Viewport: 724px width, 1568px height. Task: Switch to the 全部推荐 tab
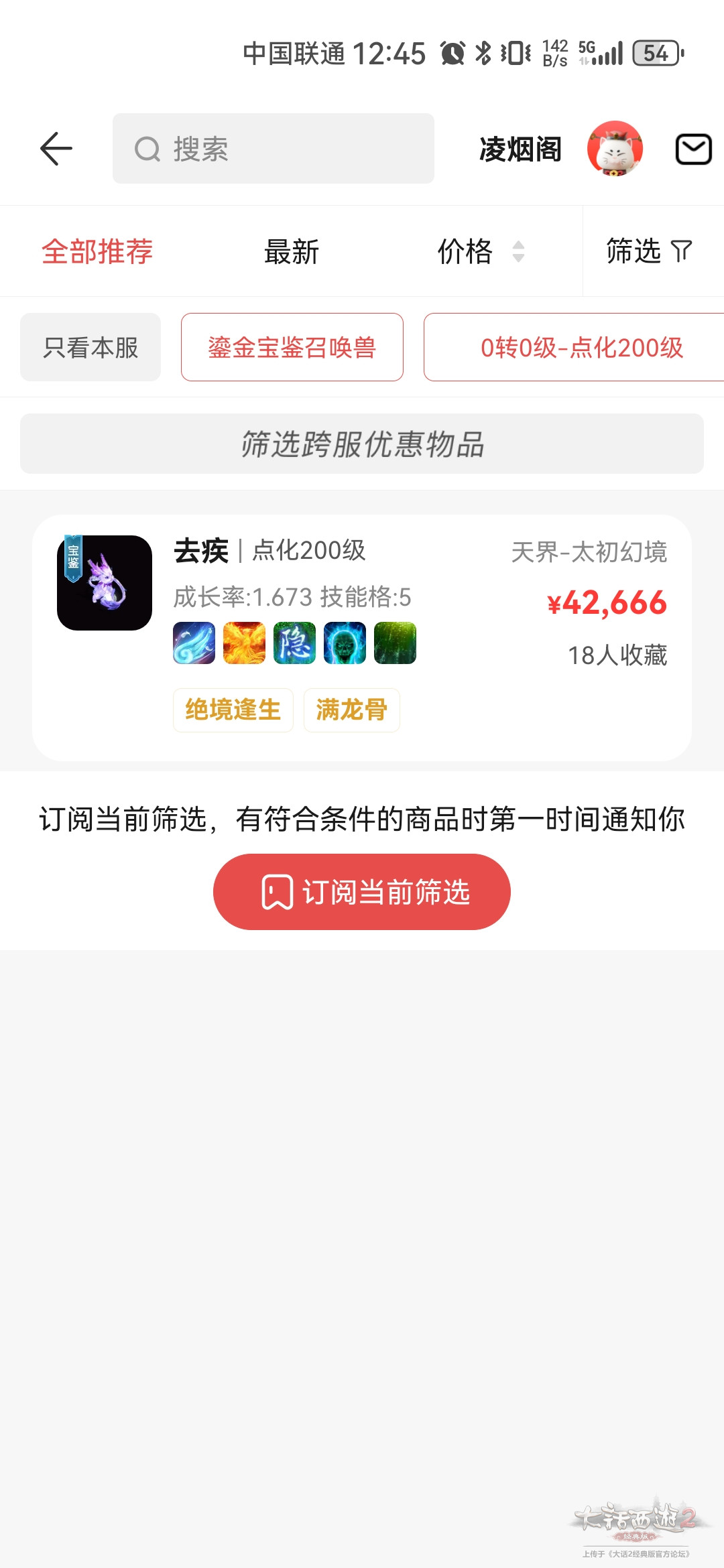click(97, 252)
